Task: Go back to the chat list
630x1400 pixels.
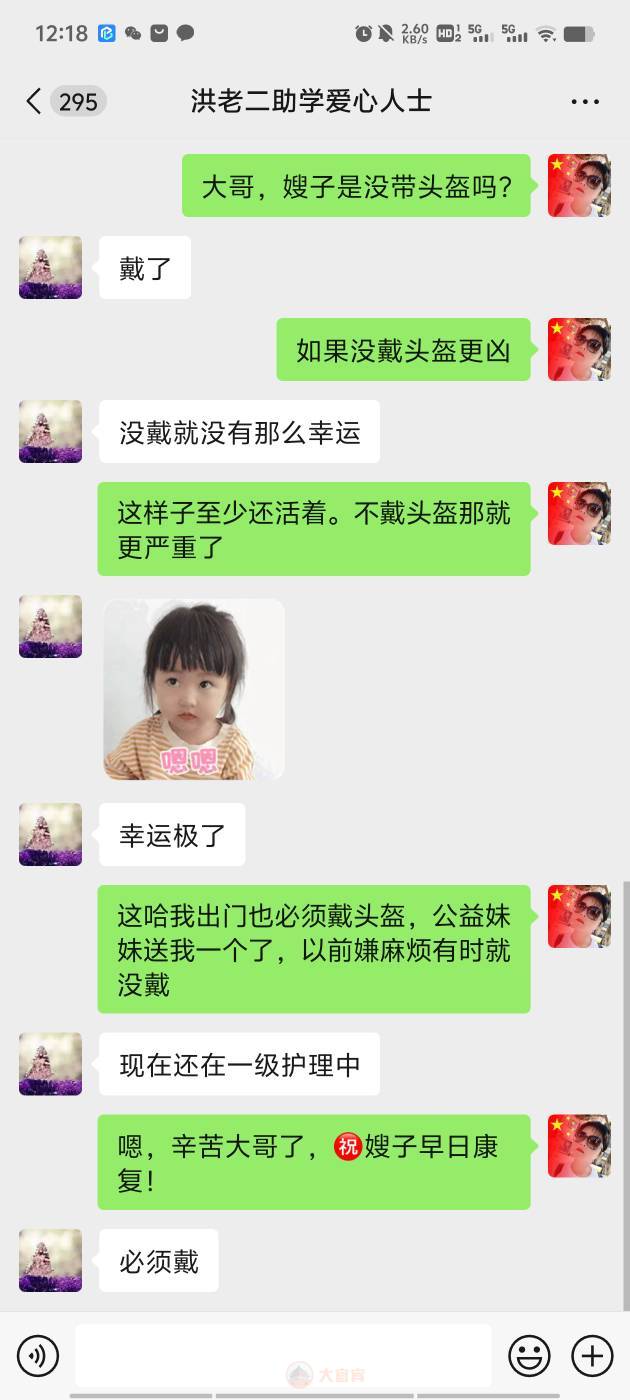Action: point(35,101)
